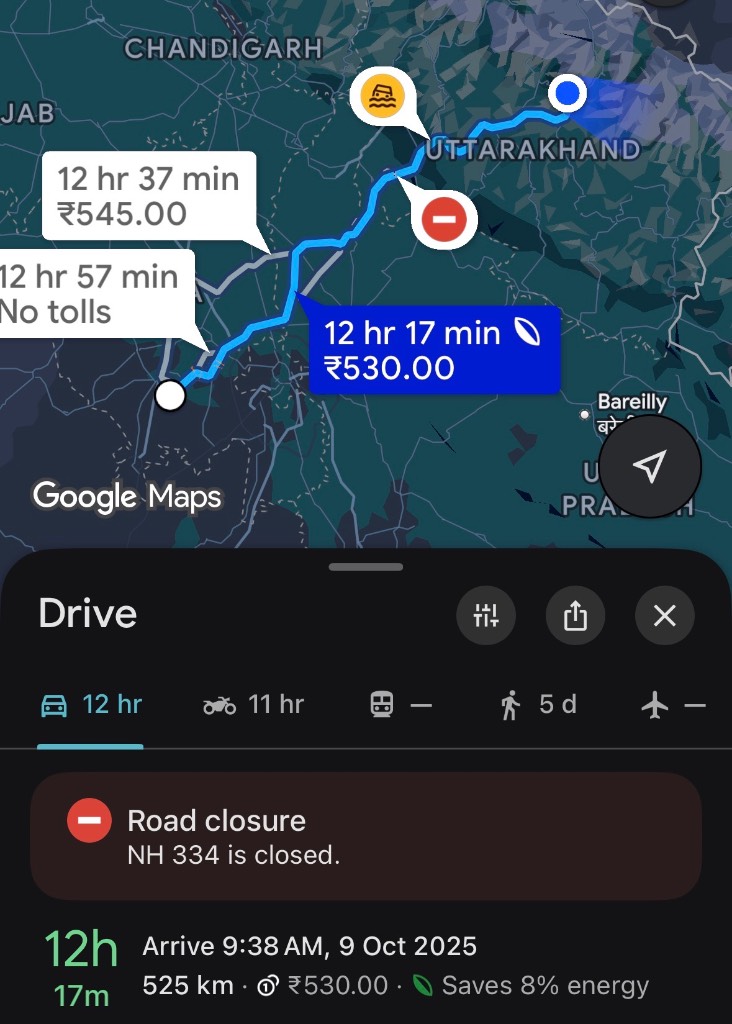The image size is (732, 1024).
Task: Select the transit travel mode tab
Action: point(400,705)
